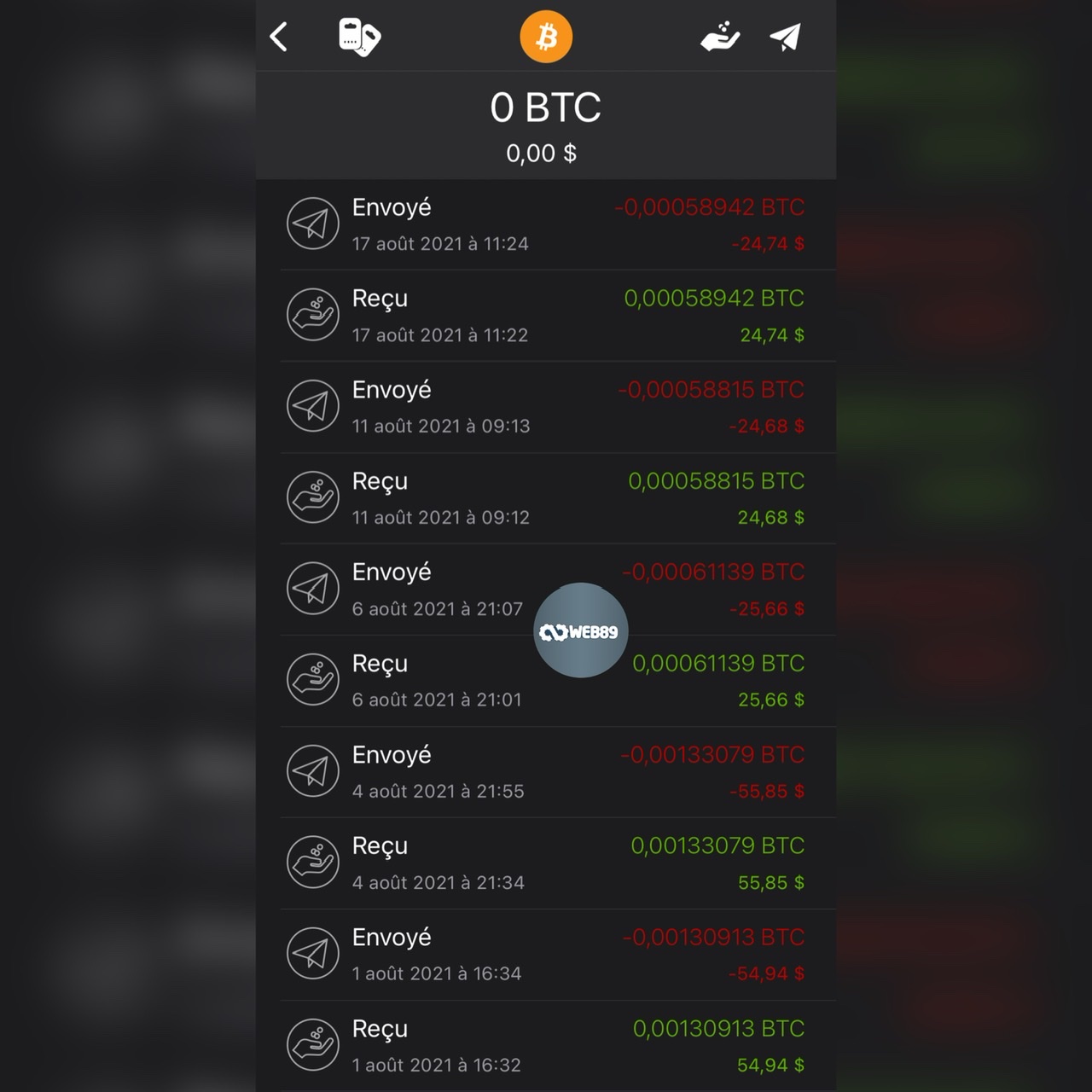Screen dimensions: 1092x1092
Task: View Envoyé transaction from 11 août 09:13
Action: (546, 407)
